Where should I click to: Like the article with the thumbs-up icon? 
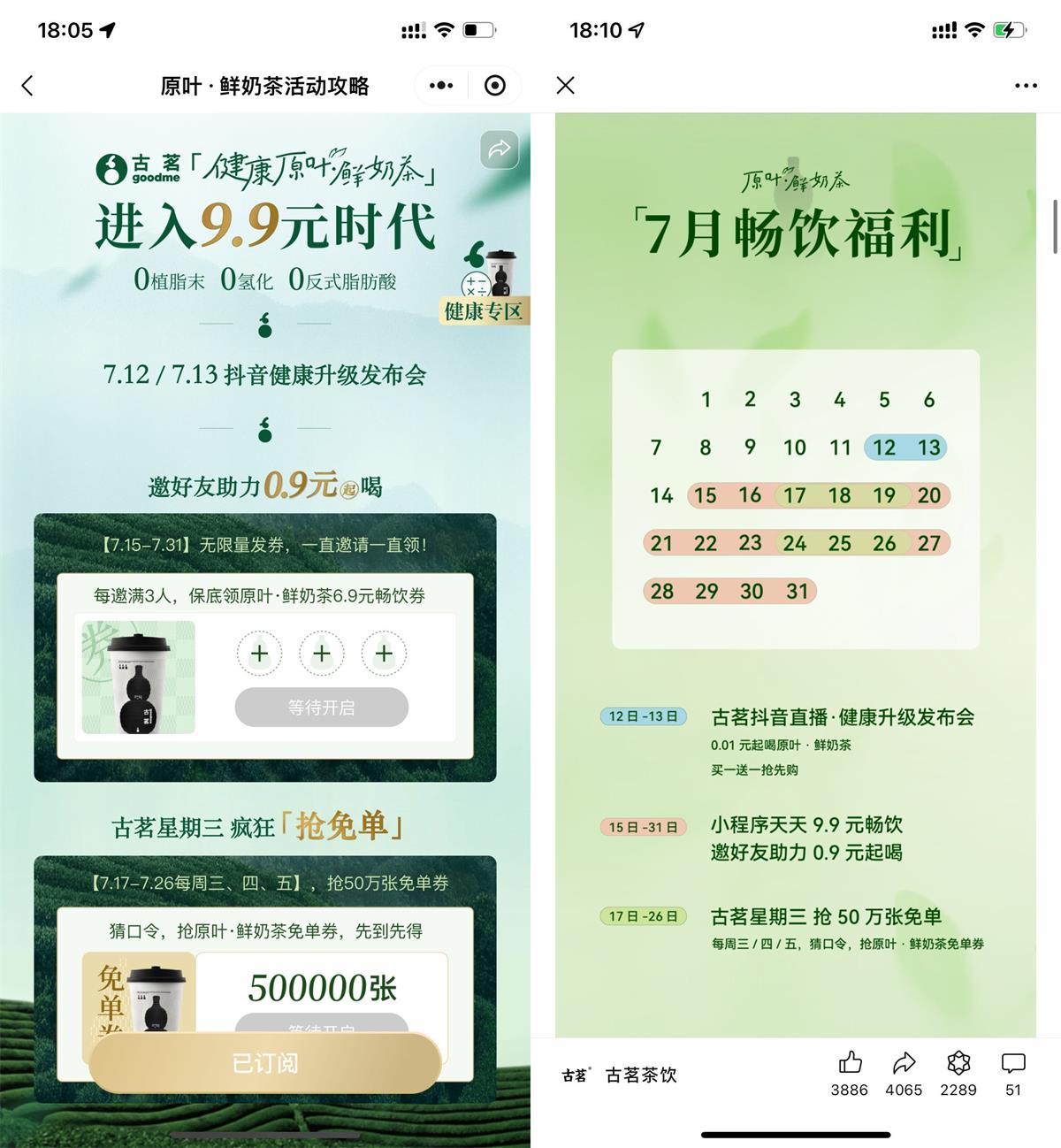click(850, 1063)
